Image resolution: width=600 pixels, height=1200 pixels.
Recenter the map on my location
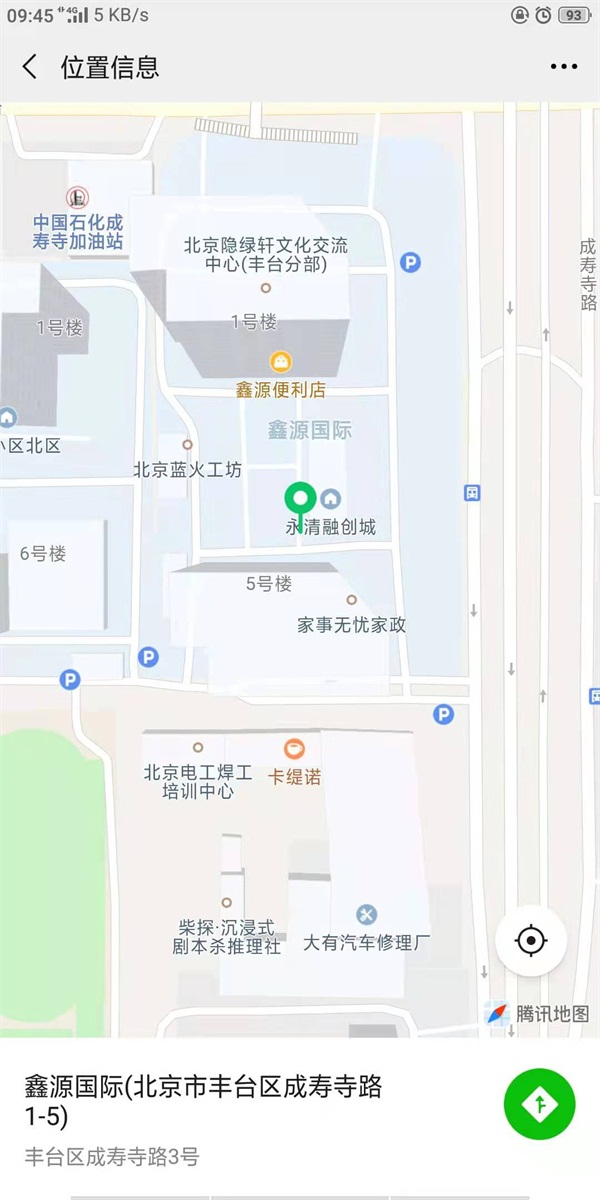point(531,940)
